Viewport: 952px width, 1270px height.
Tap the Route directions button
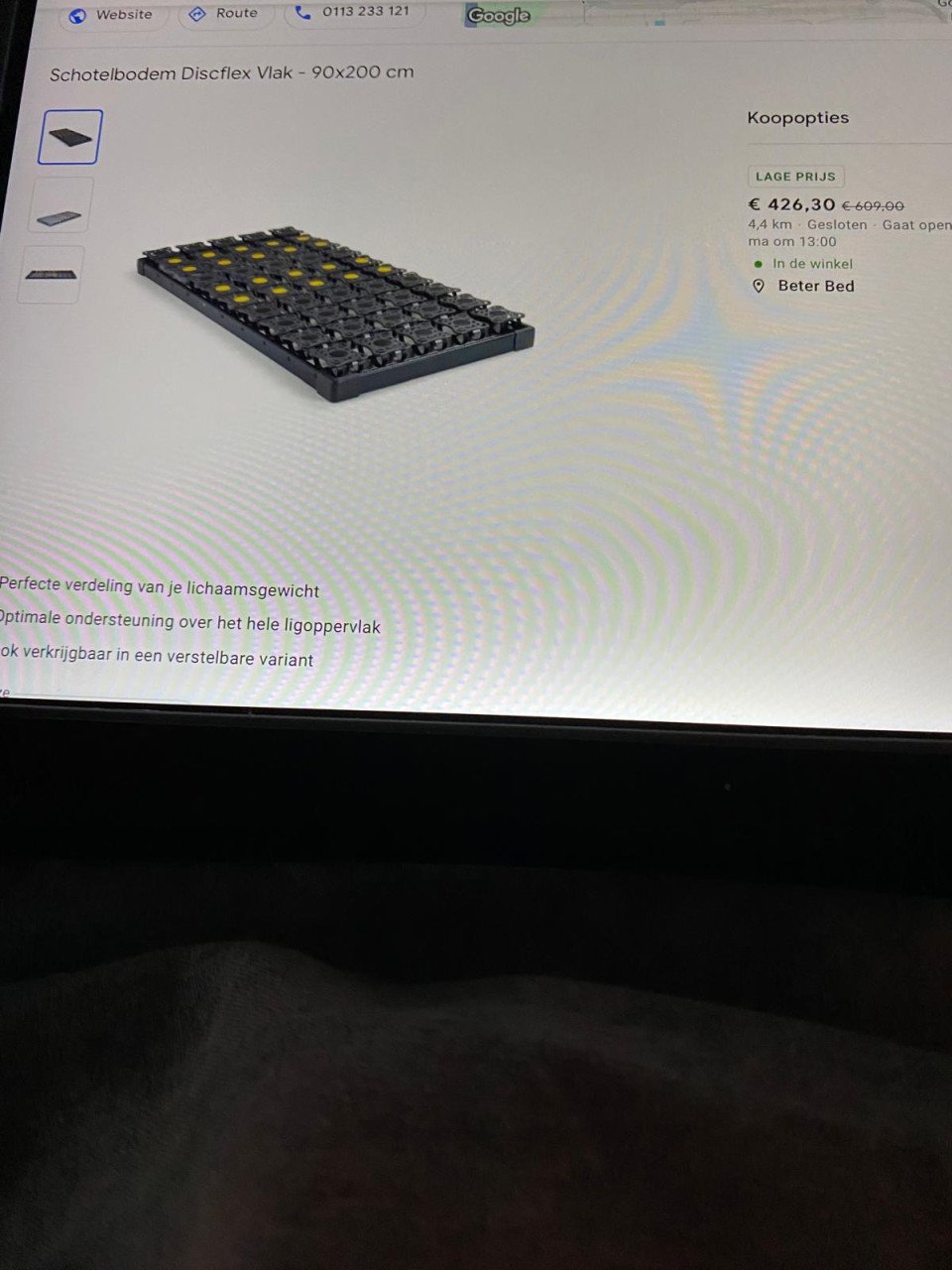coord(224,14)
